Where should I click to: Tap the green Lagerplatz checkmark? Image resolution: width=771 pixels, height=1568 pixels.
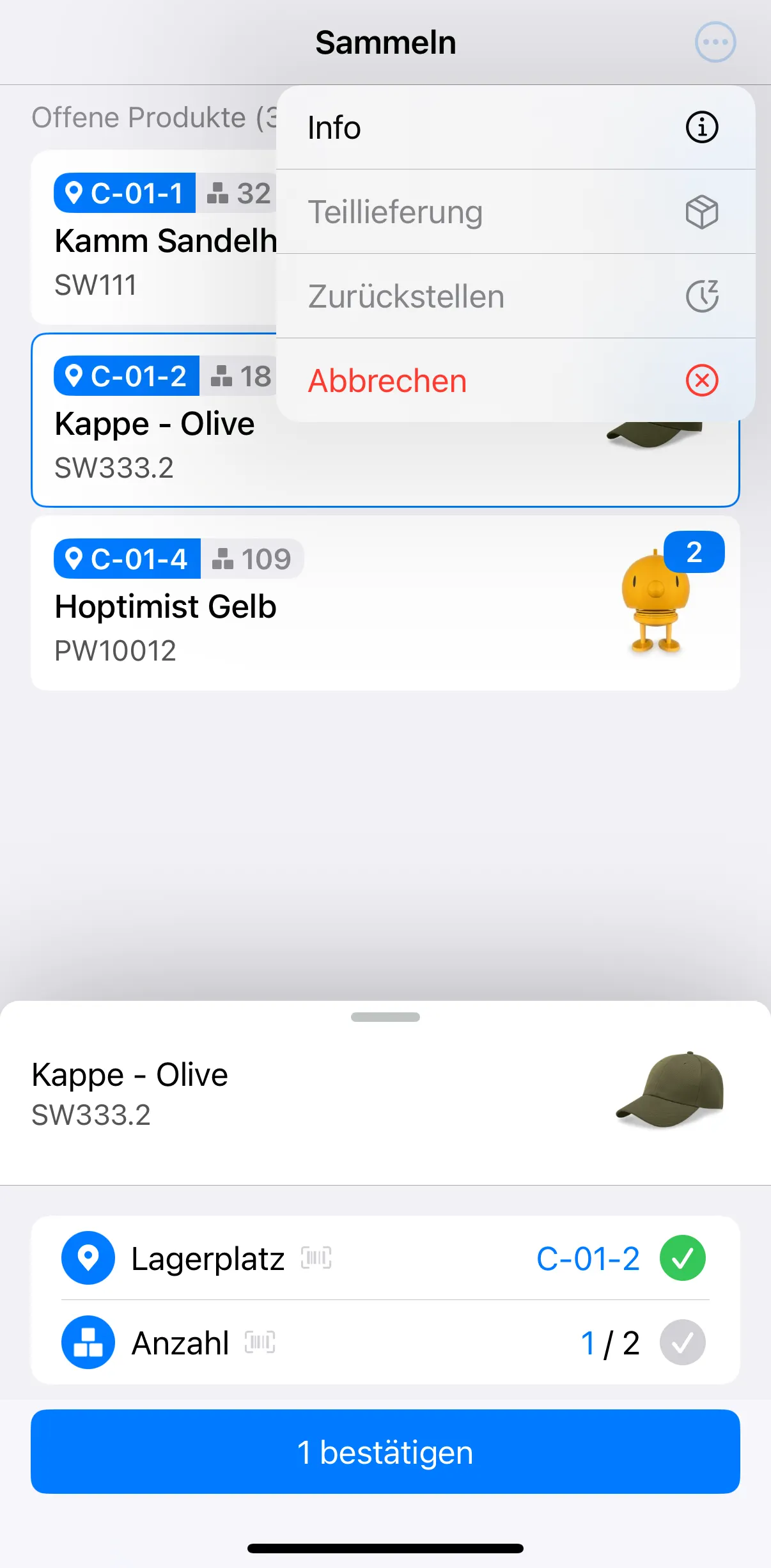click(682, 1258)
